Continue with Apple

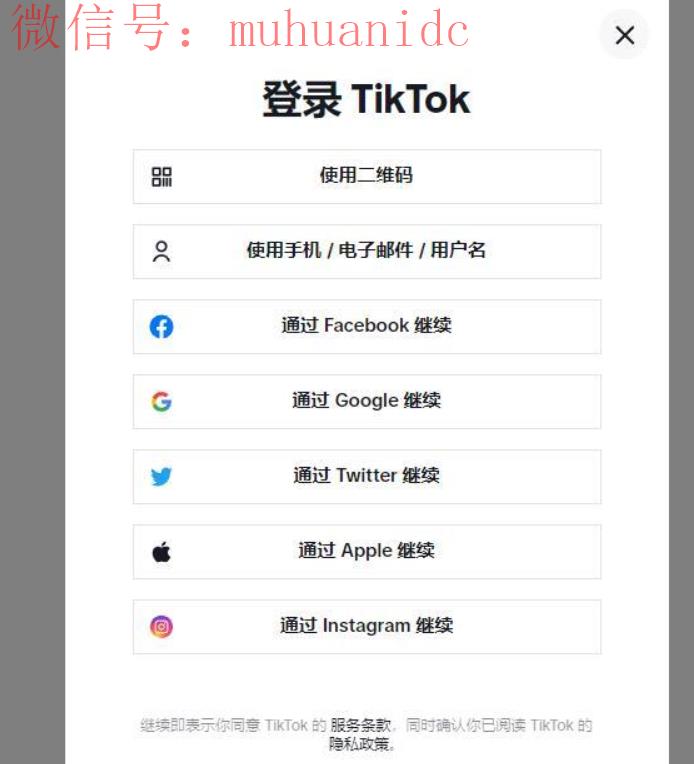[366, 551]
